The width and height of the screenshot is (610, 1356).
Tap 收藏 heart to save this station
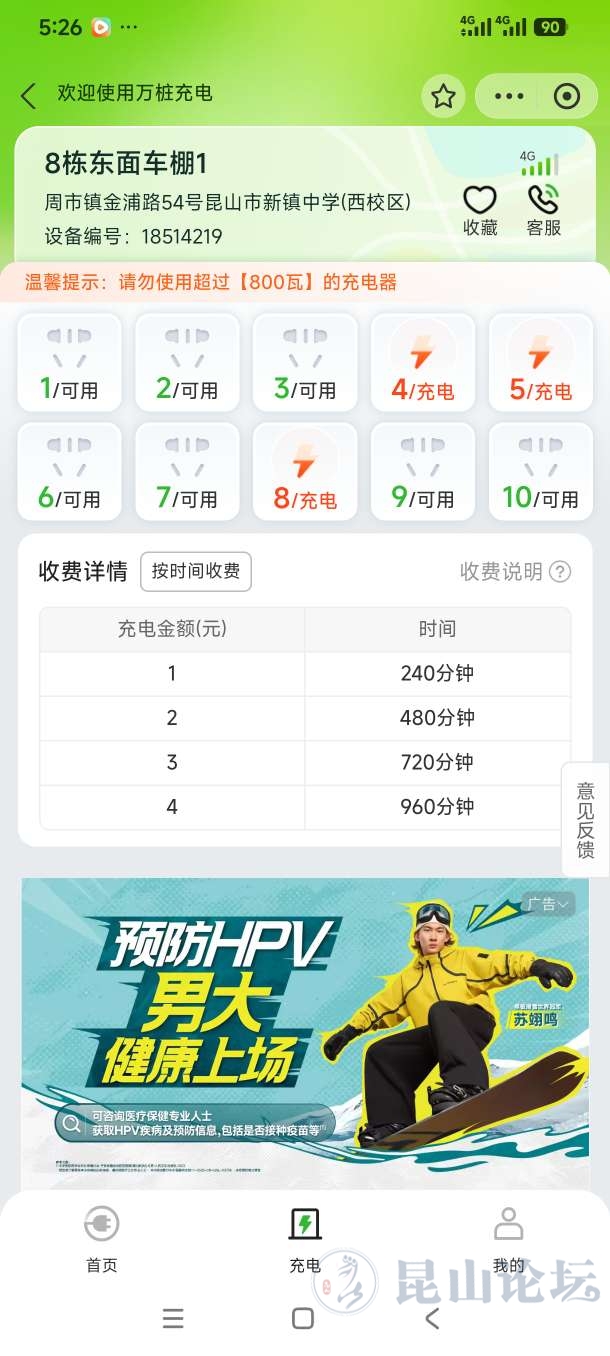[x=480, y=210]
